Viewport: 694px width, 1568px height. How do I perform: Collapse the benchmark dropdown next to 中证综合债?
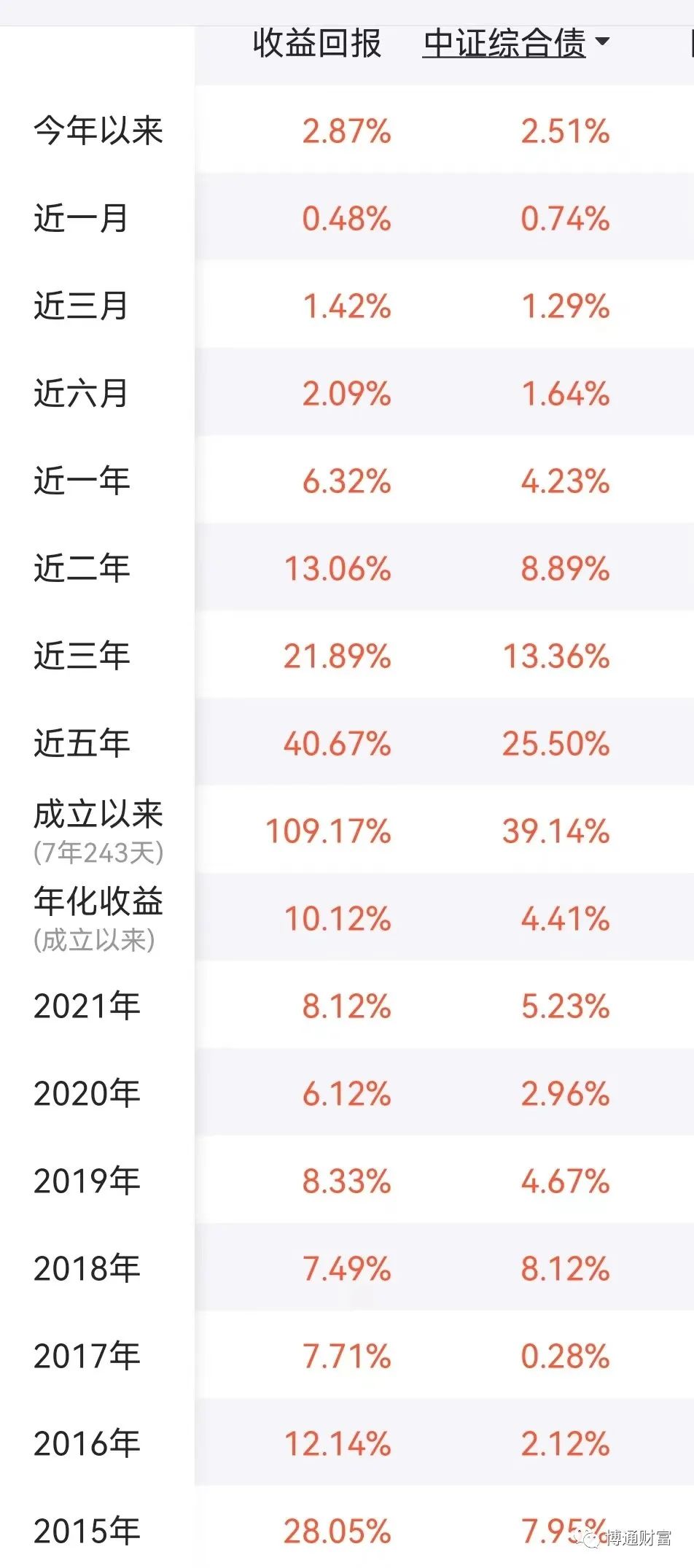point(604,42)
